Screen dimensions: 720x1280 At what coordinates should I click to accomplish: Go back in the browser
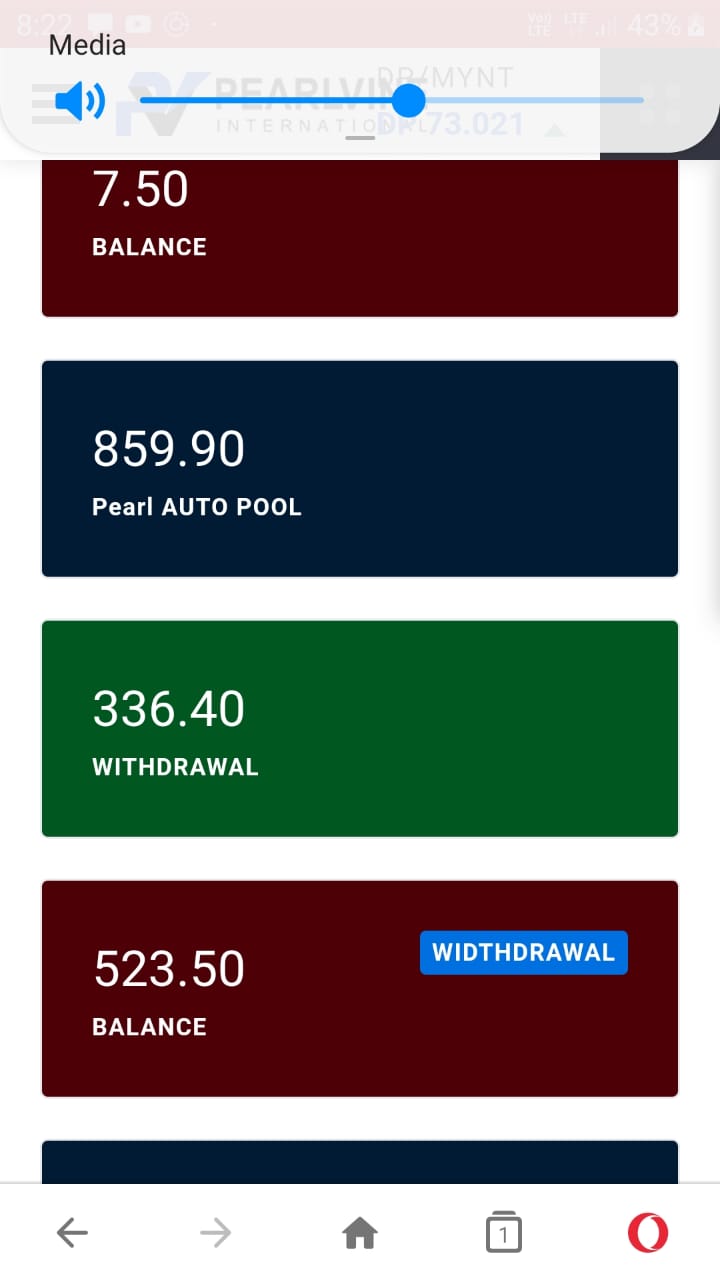pos(72,1233)
